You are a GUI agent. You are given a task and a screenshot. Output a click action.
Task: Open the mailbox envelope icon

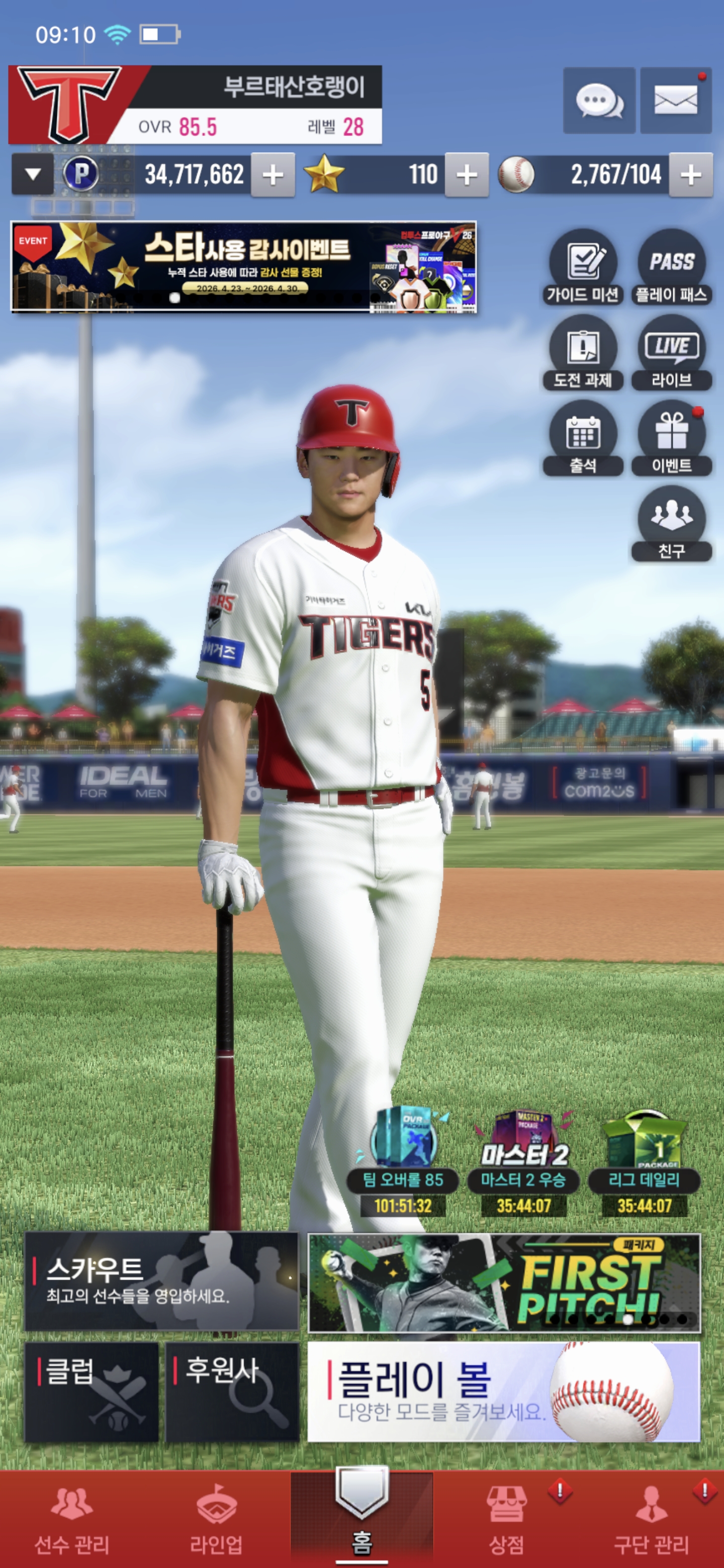point(675,101)
